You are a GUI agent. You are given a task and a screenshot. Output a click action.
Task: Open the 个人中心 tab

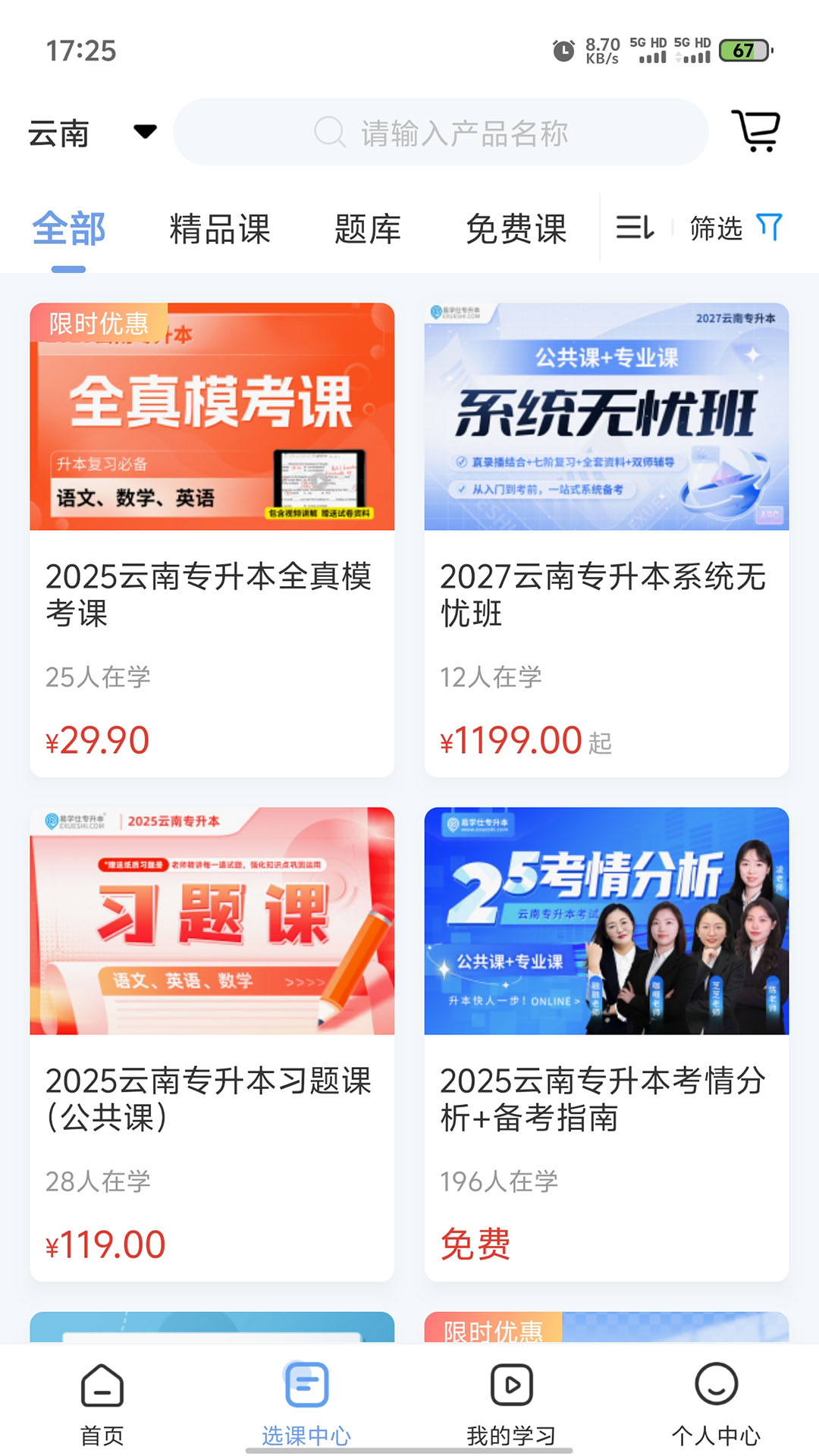716,1403
